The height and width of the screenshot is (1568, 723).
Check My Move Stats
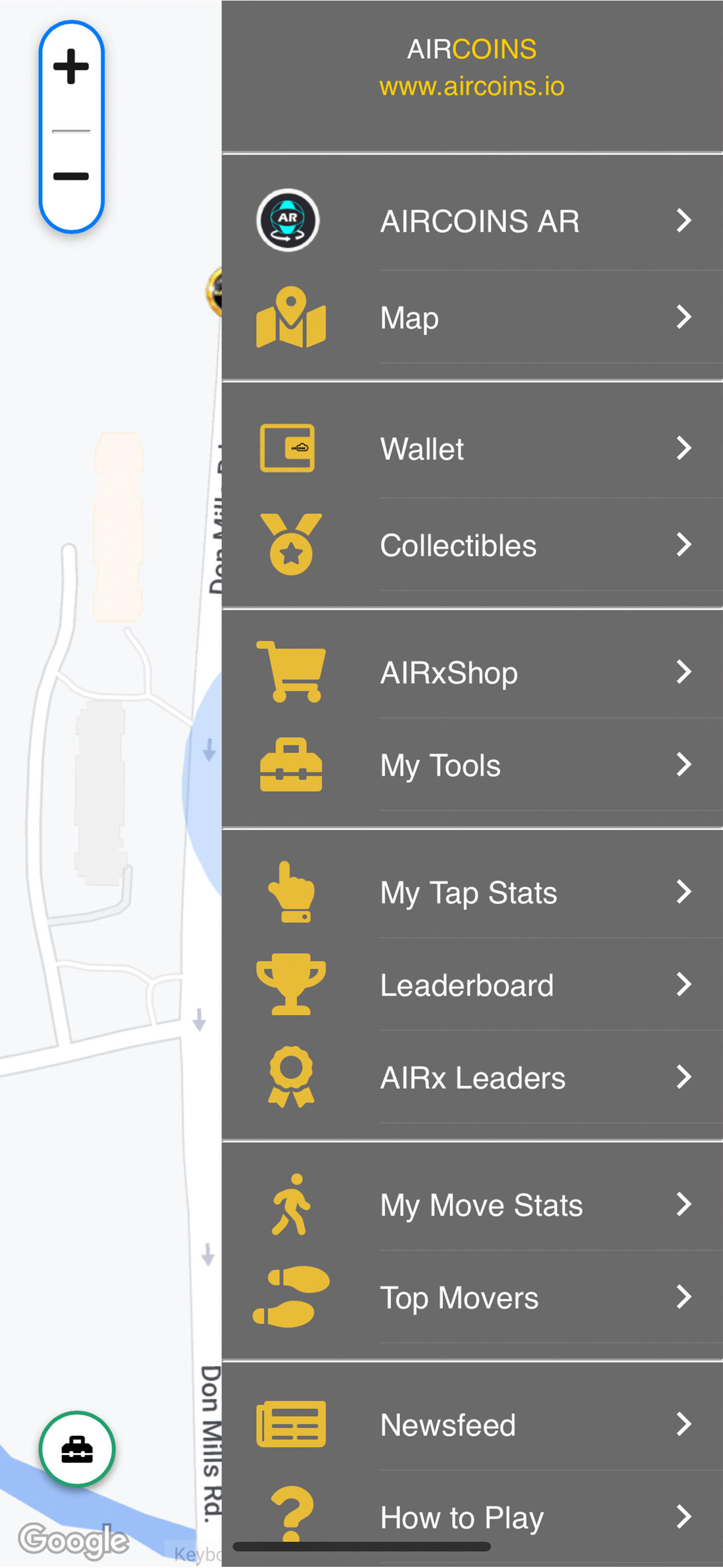[472, 1205]
